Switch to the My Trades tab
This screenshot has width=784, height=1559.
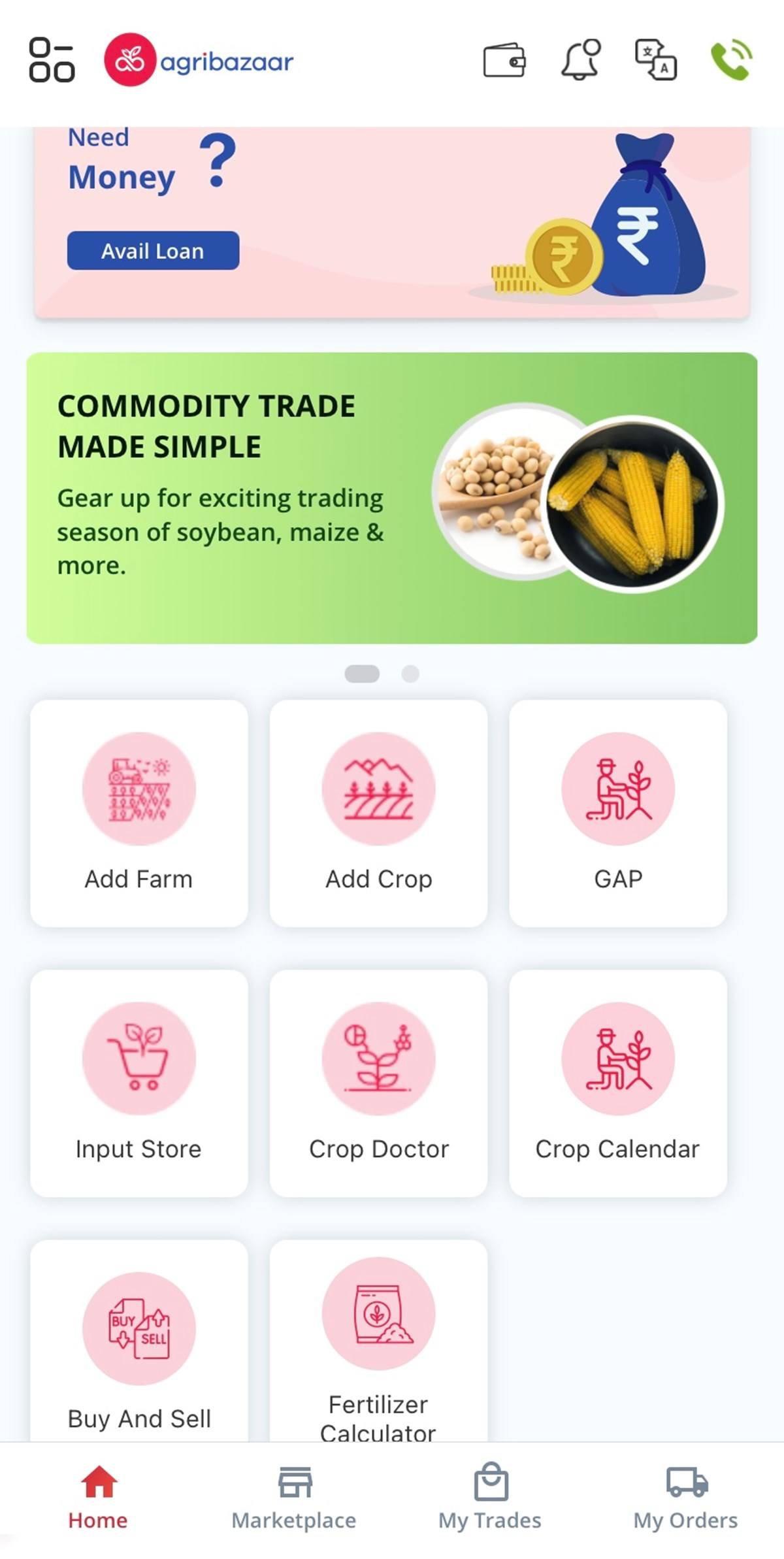[x=490, y=1497]
